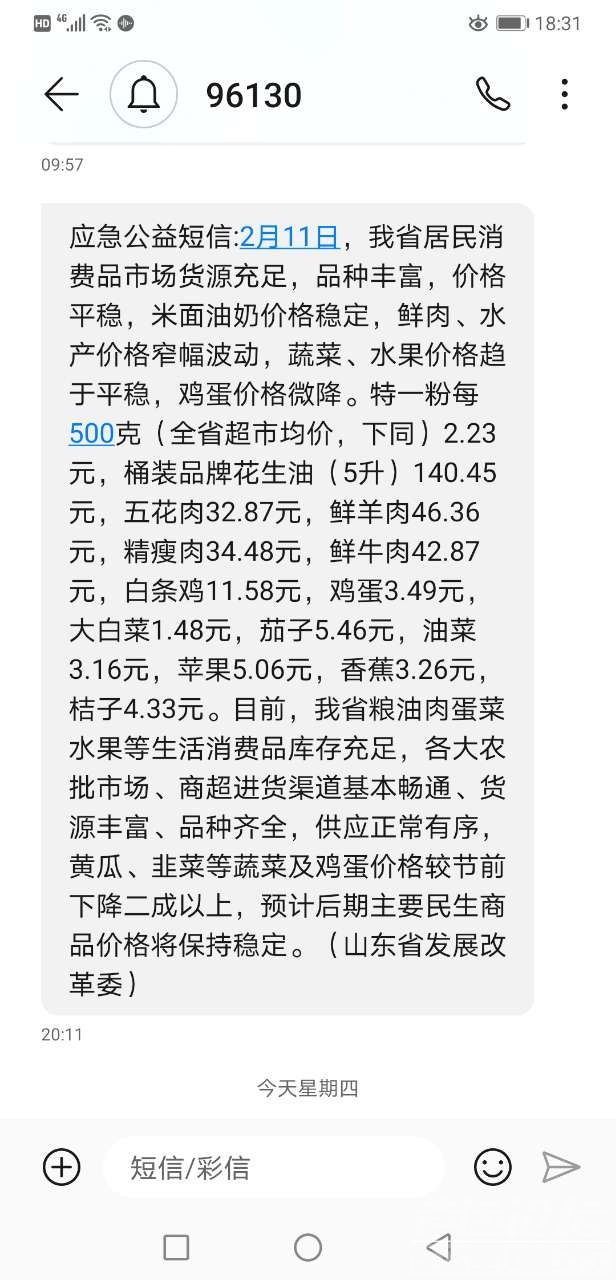Call the number 96130
This screenshot has height=1280, width=616.
tap(492, 94)
